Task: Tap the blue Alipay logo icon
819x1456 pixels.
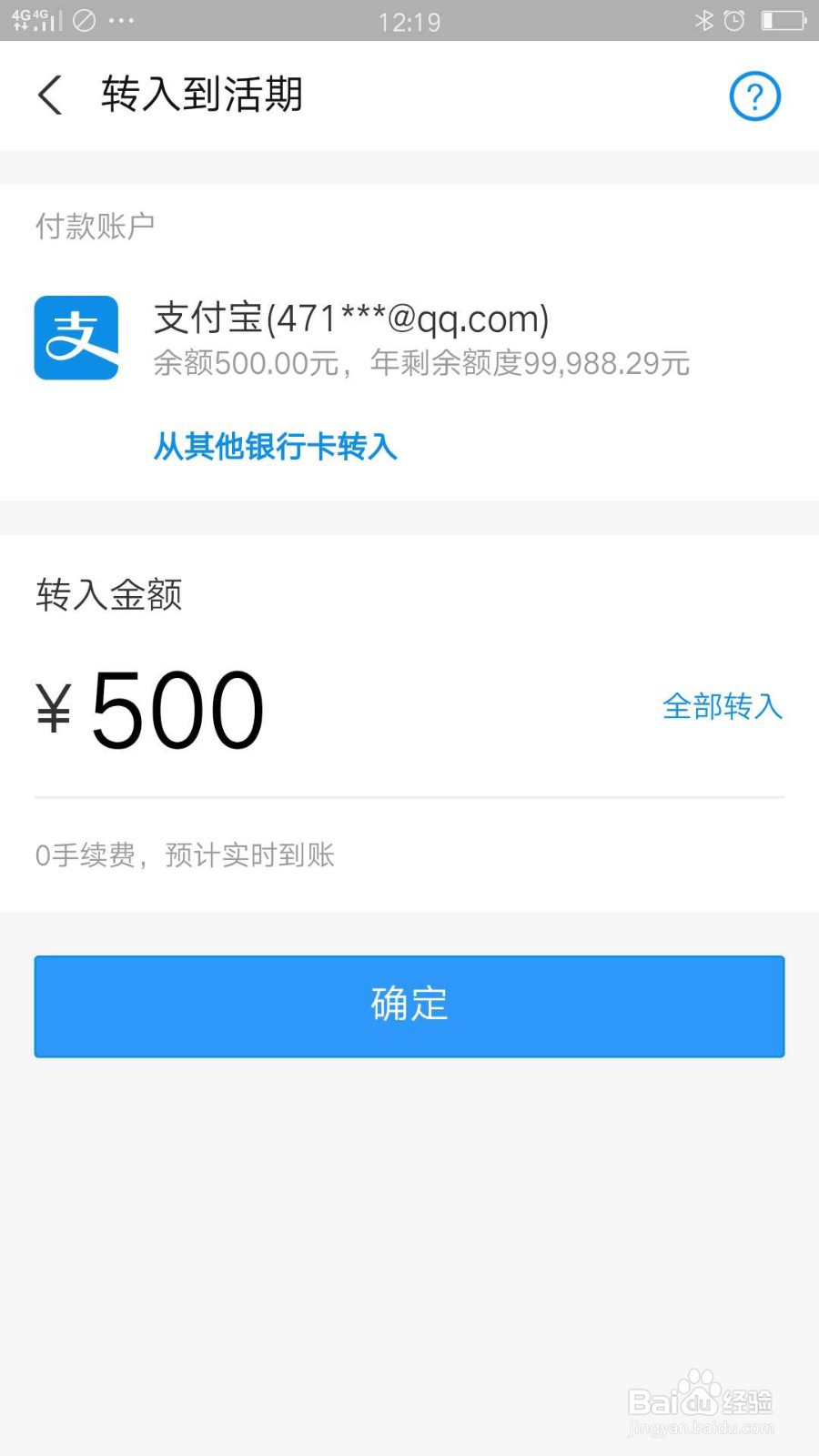Action: pos(76,338)
